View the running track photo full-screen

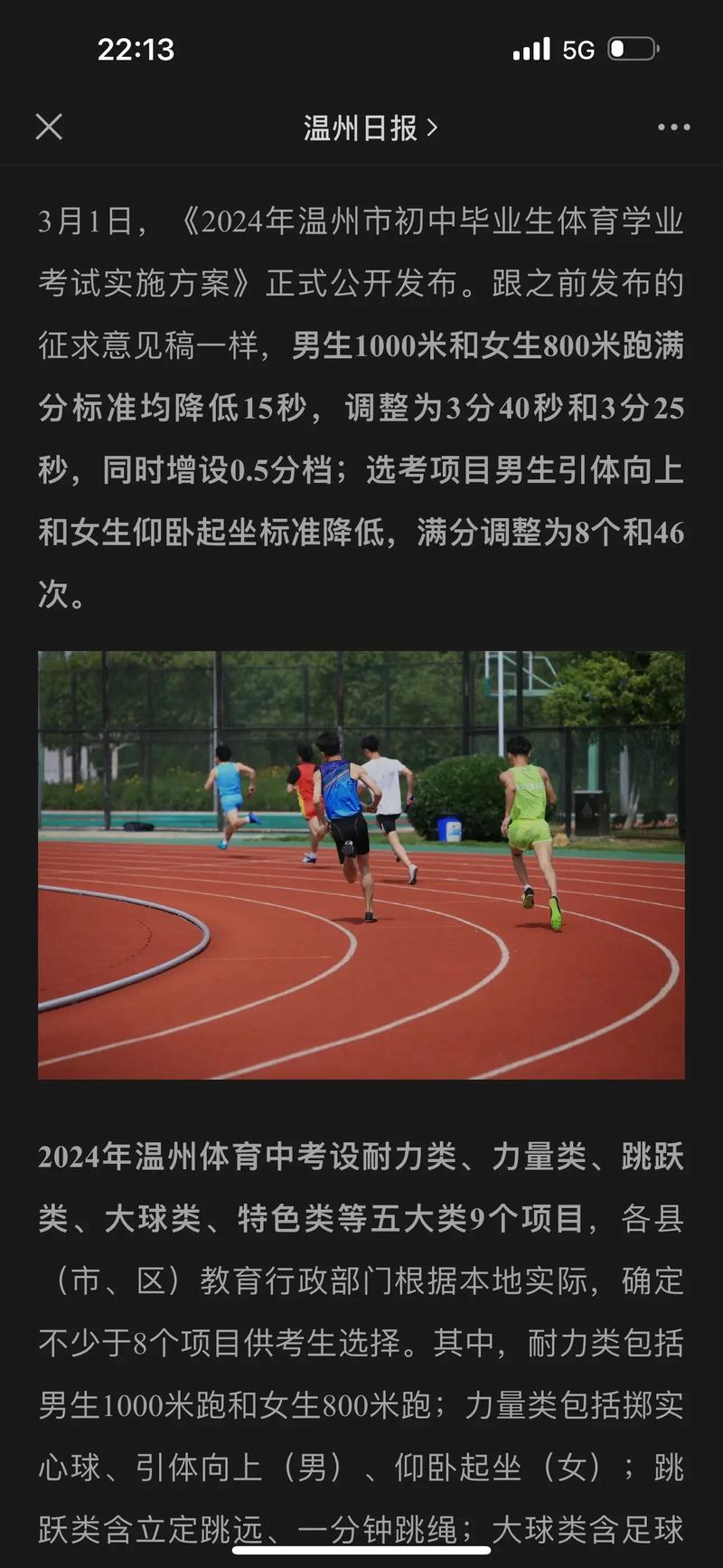click(361, 864)
